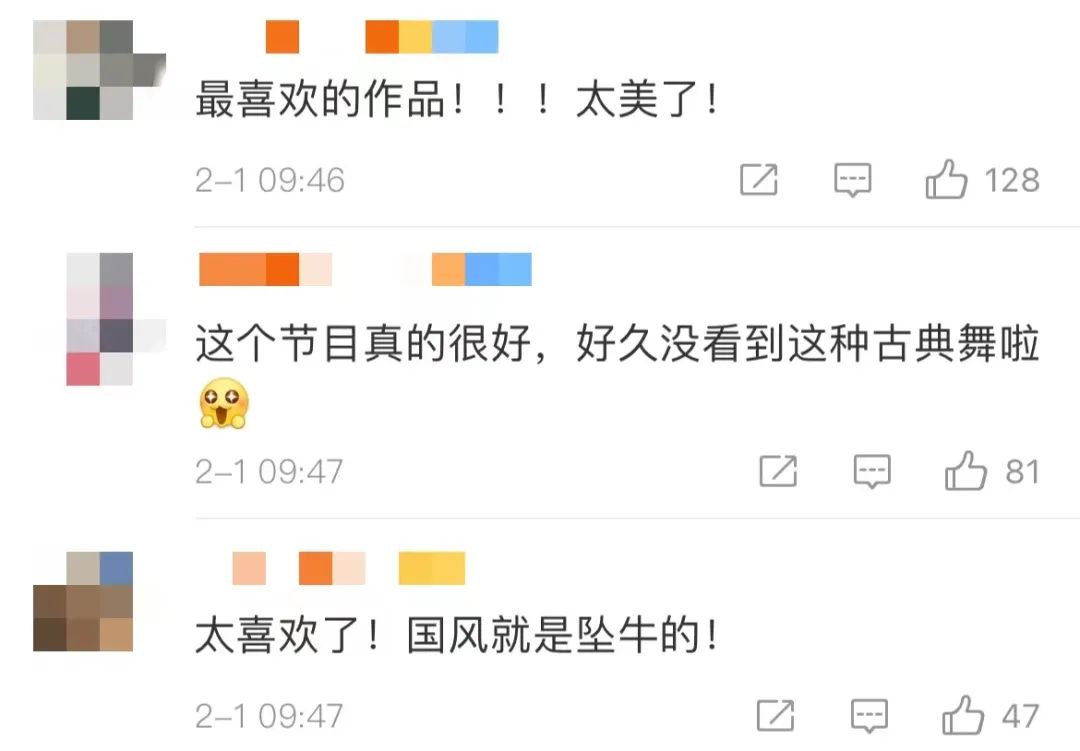Screen dimensions: 1080x751
Task: Repost the 国风就是坠牛的 comment
Action: point(776,716)
